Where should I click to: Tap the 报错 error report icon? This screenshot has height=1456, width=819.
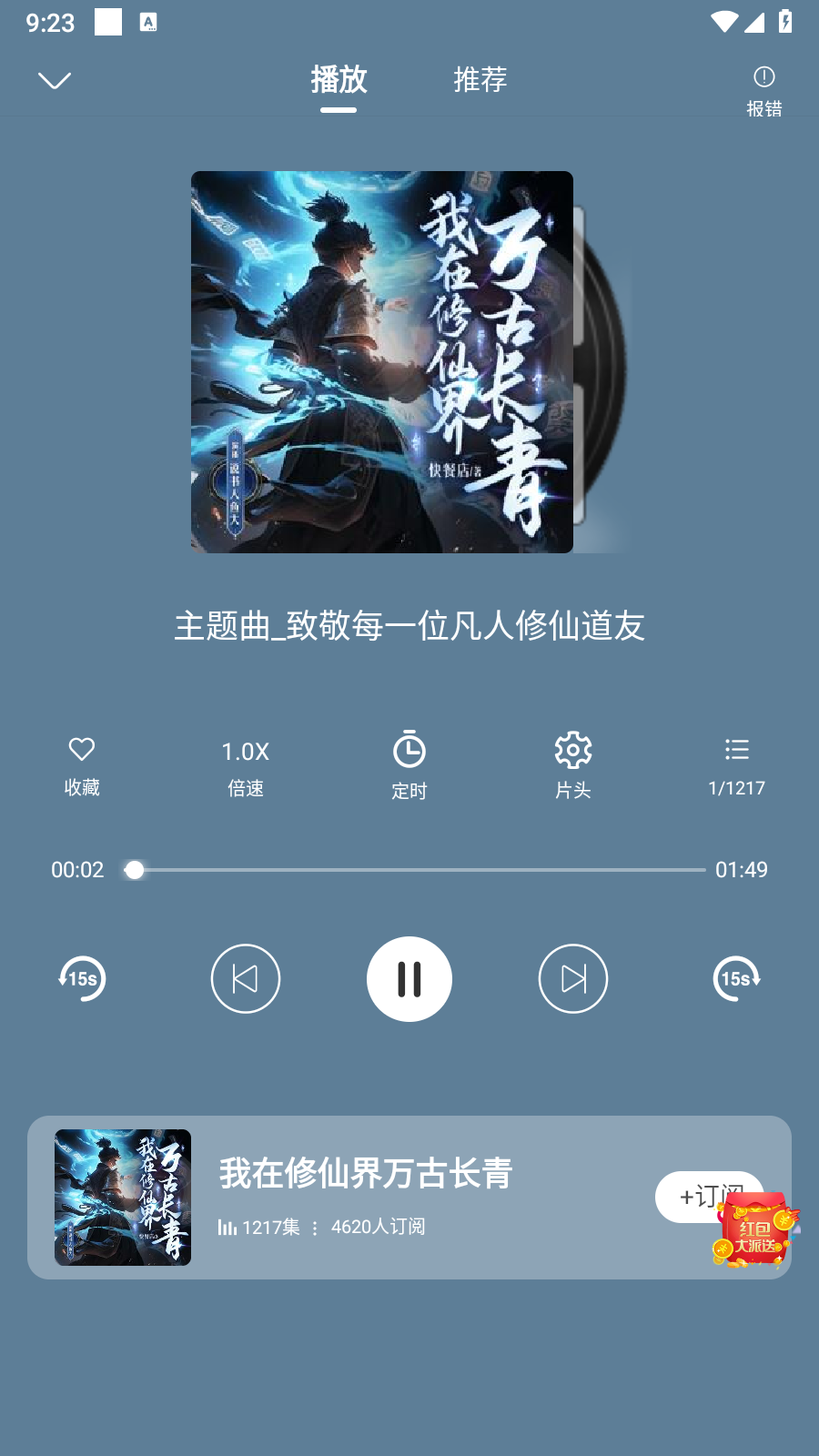764,86
